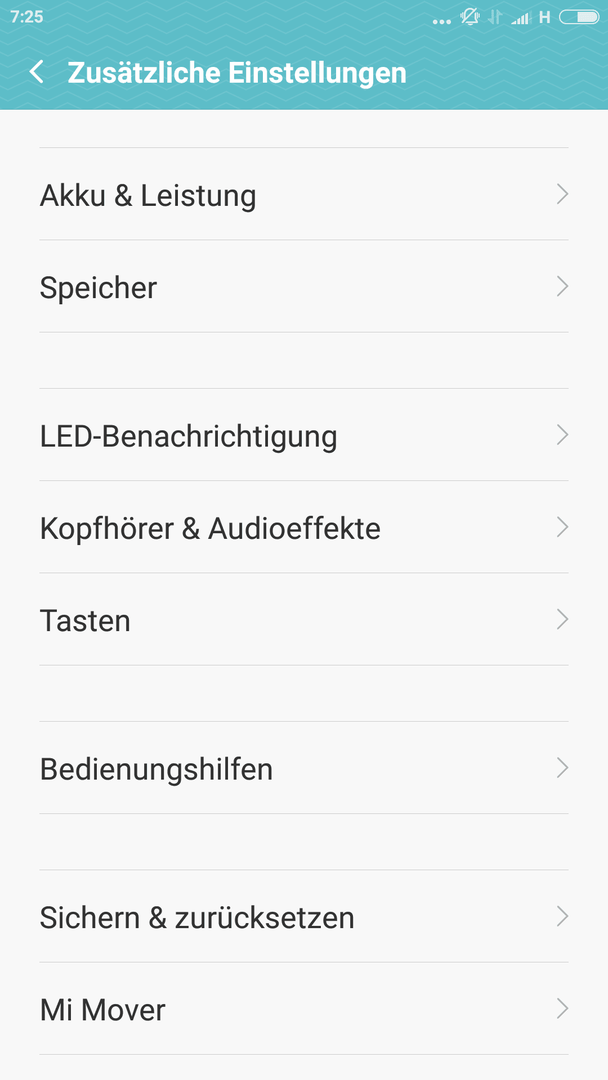Screen dimensions: 608x1080
Task: Open the Speicher row
Action: [x=304, y=287]
